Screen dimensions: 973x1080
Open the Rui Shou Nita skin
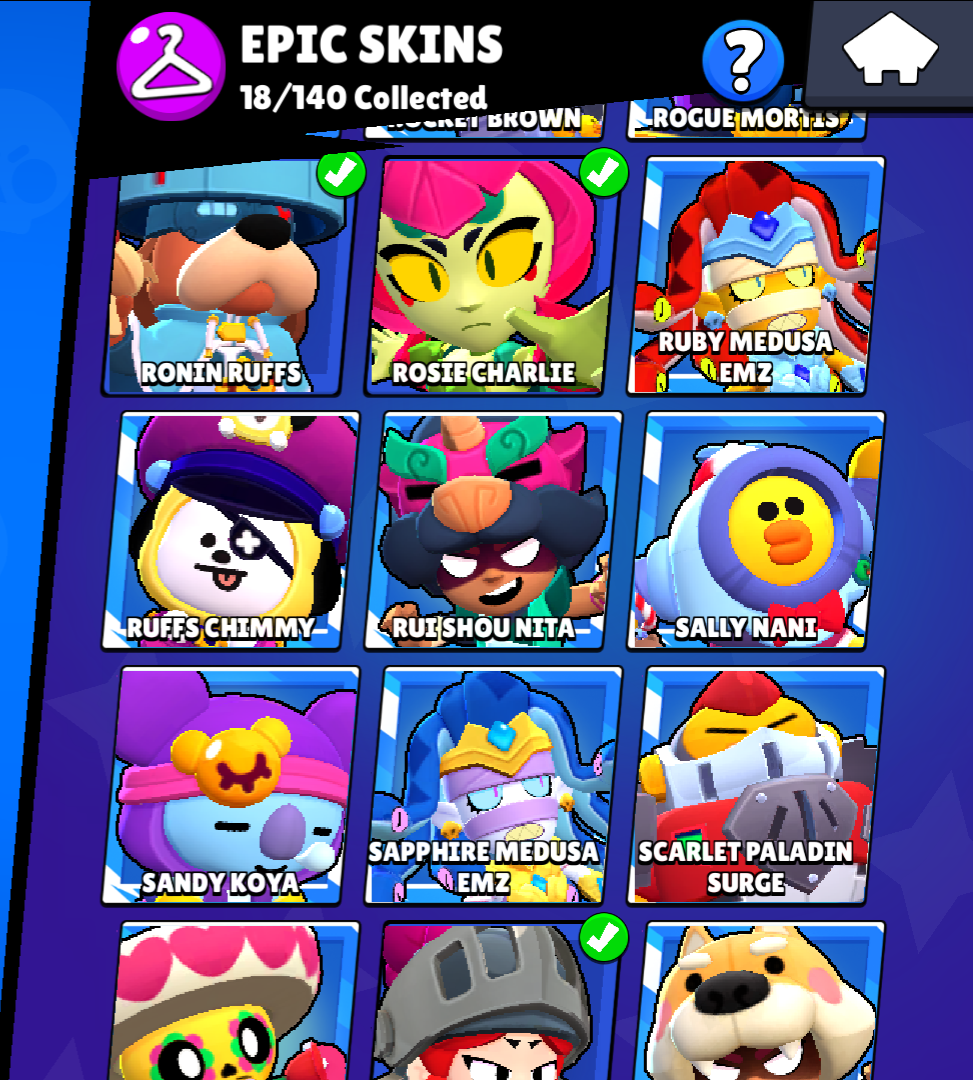point(494,530)
